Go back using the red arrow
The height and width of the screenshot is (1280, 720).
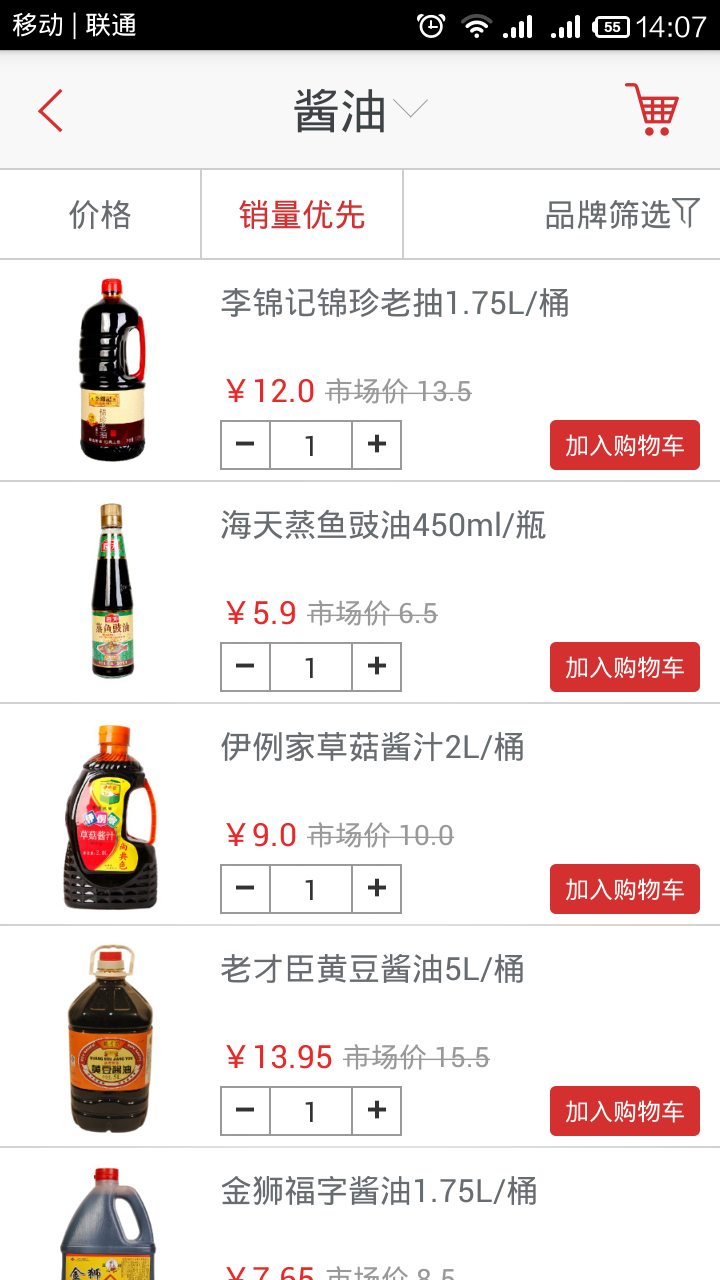[50, 110]
